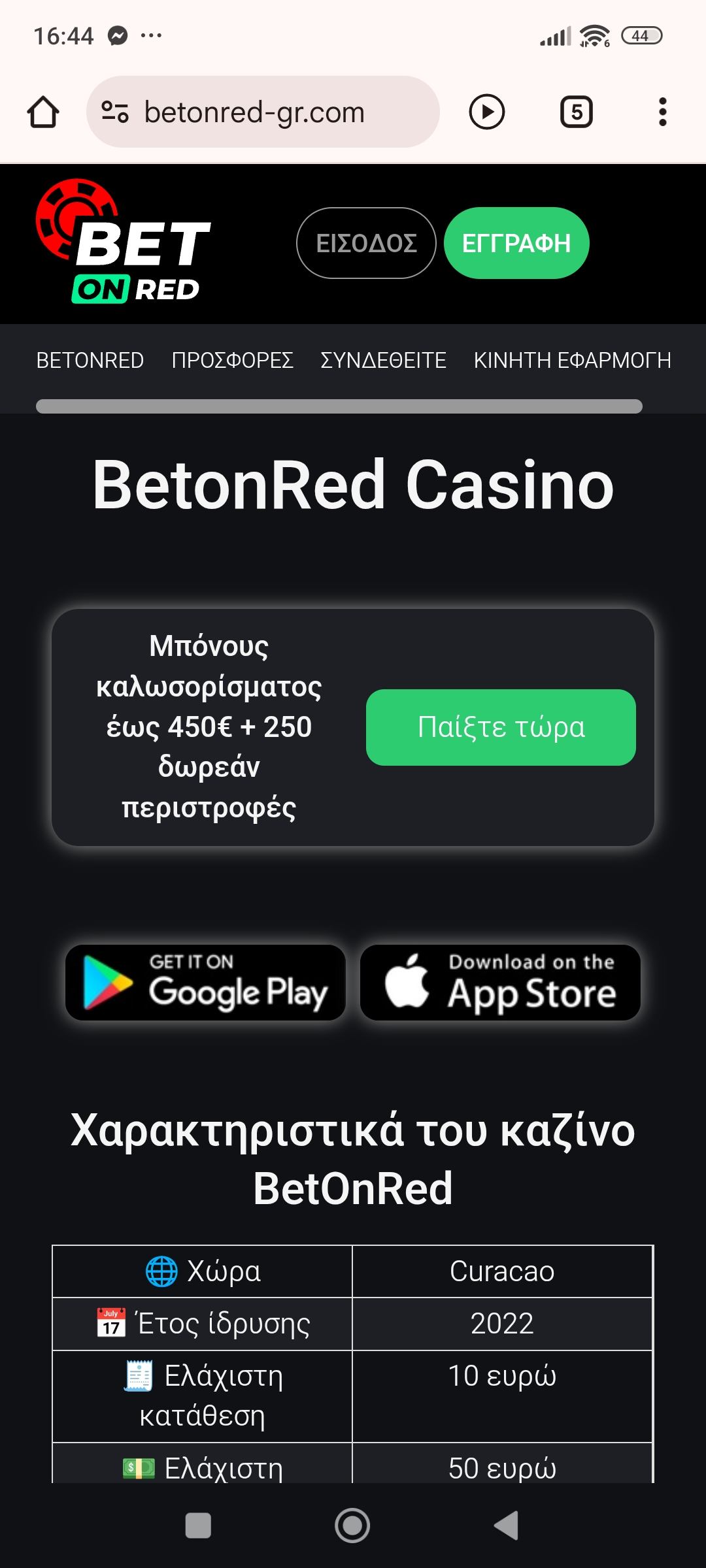Download on the App Store badge
706x1568 pixels.
(500, 982)
